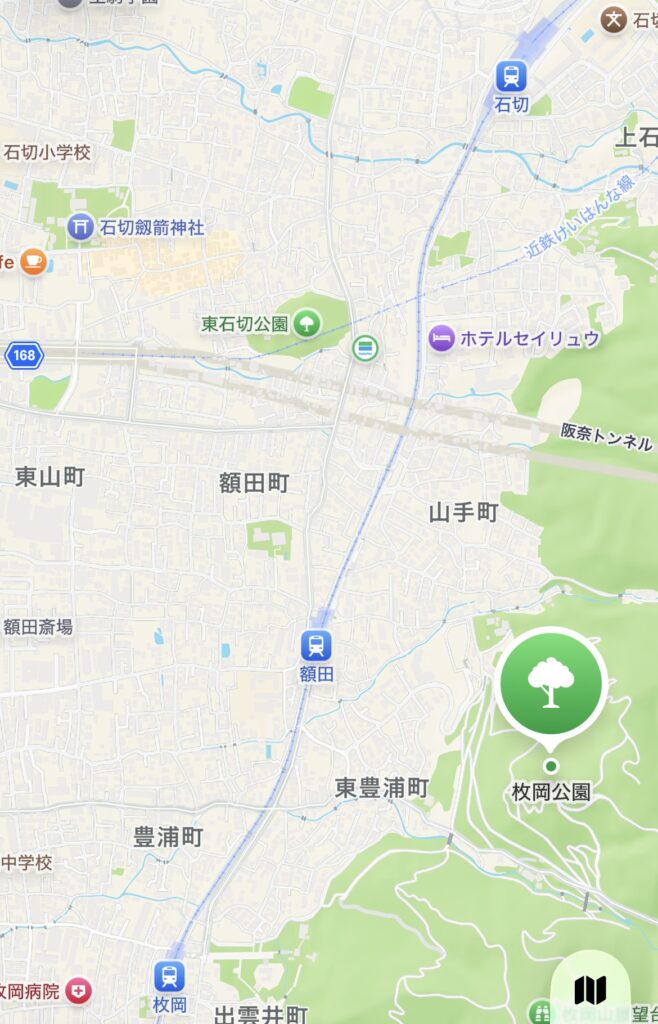
Task: Open 石切劔箭神社 shrine marker
Action: pos(81,228)
